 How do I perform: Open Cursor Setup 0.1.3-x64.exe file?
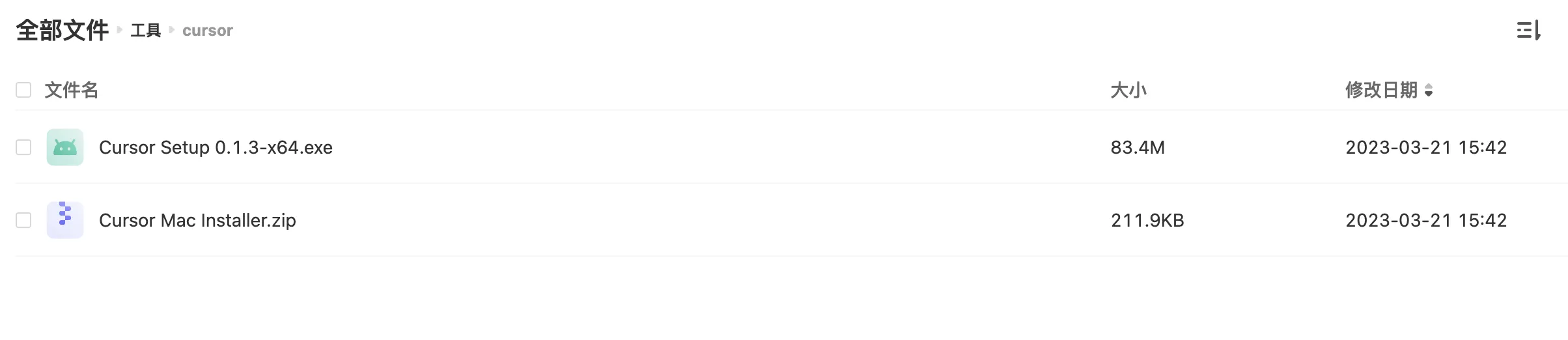pos(216,147)
